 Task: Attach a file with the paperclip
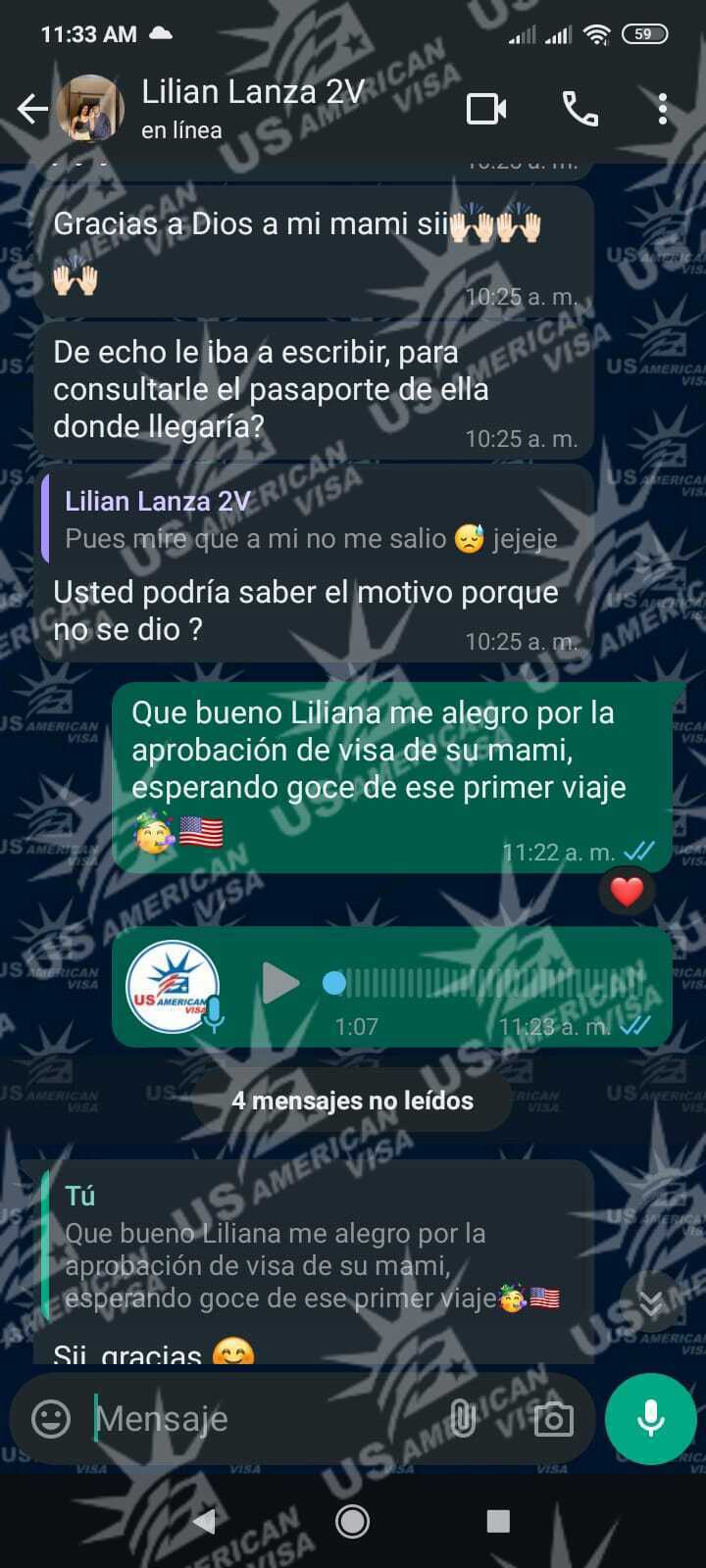(462, 1418)
